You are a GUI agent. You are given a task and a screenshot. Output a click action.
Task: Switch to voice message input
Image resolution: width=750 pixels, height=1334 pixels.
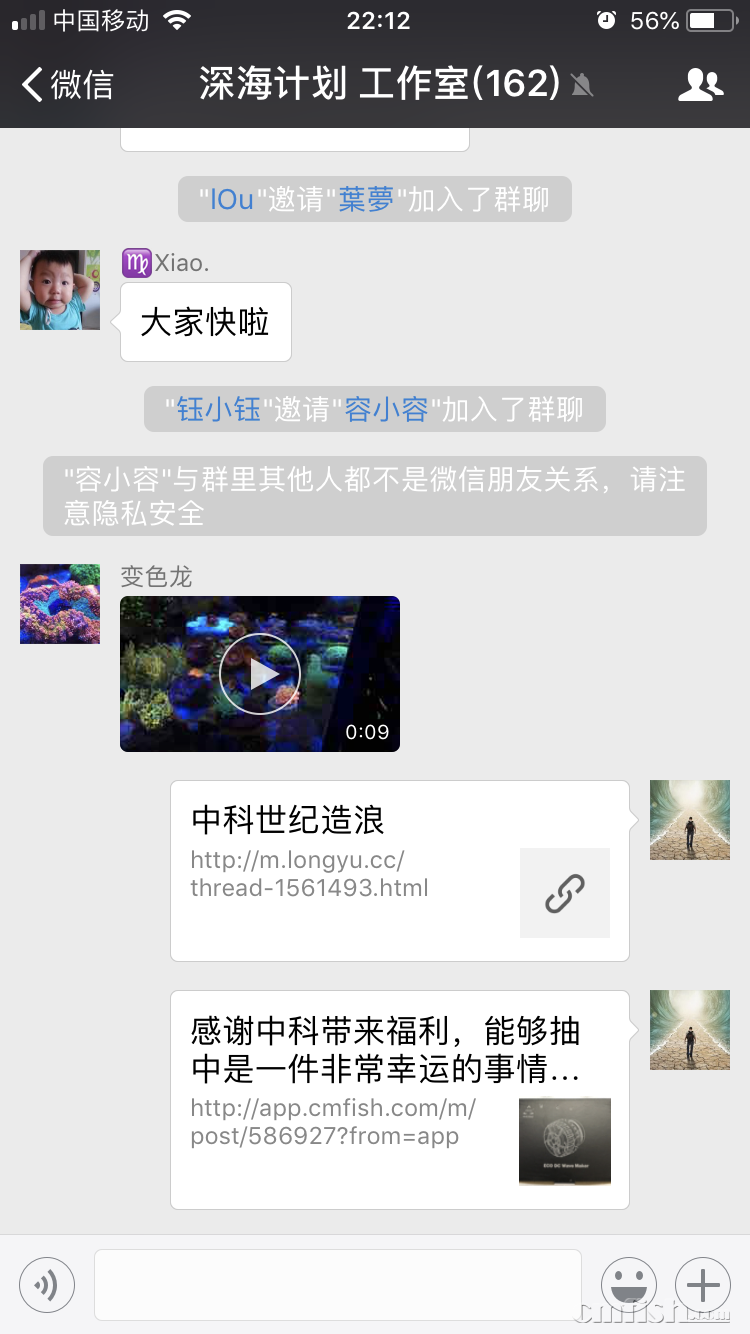[47, 1284]
